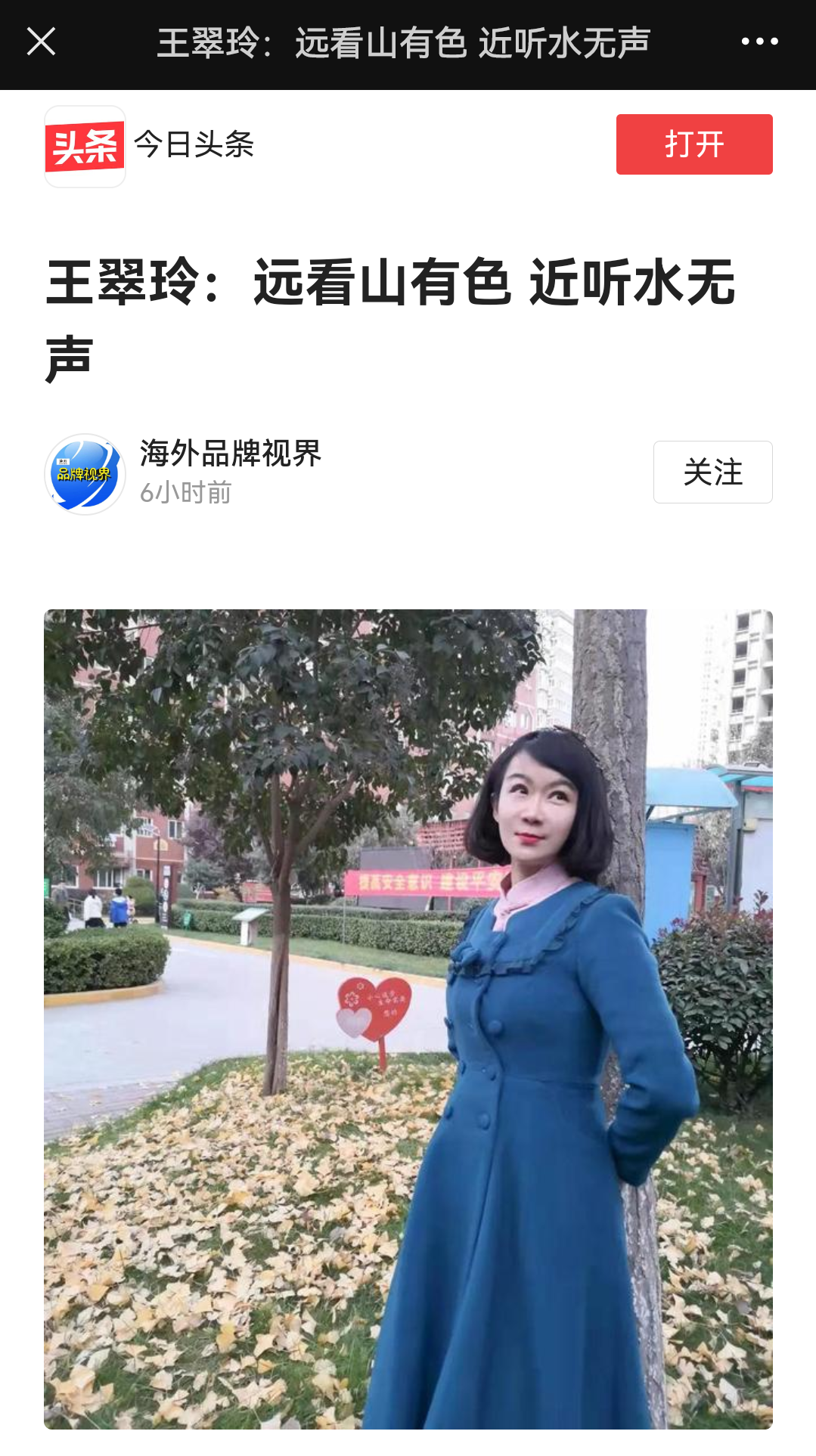Close the article page

coord(41,42)
